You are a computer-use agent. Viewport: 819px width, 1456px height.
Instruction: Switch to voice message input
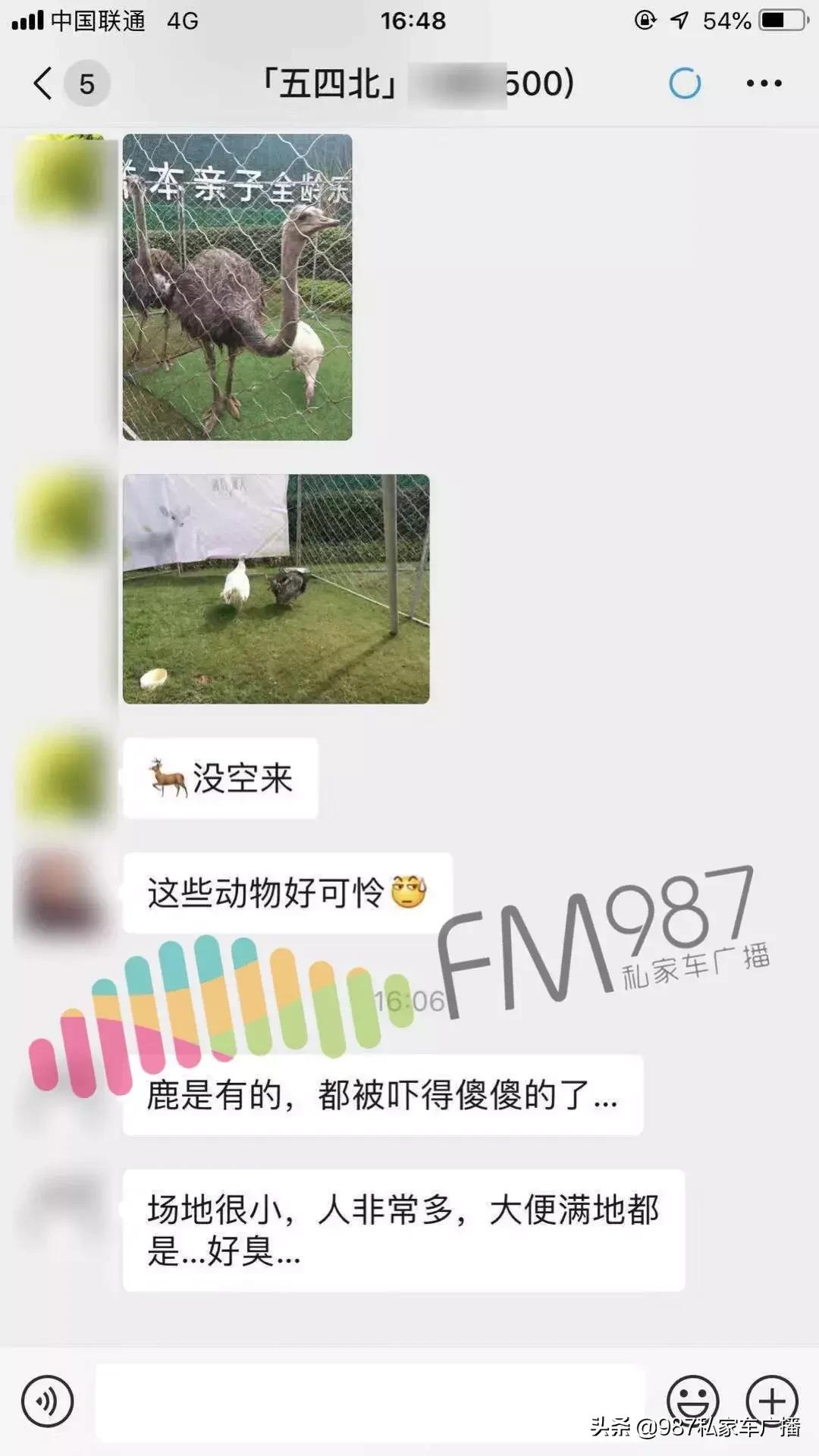[x=48, y=1401]
